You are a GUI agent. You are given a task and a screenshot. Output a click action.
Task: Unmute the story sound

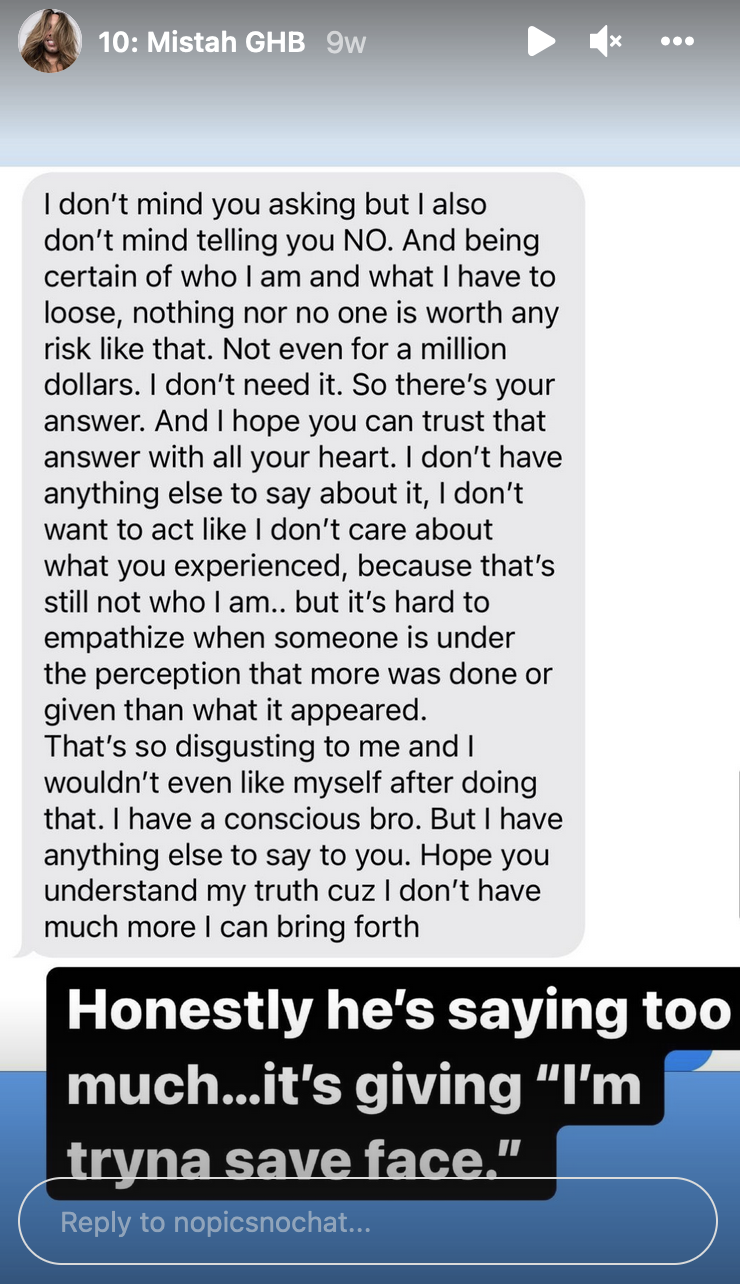605,42
